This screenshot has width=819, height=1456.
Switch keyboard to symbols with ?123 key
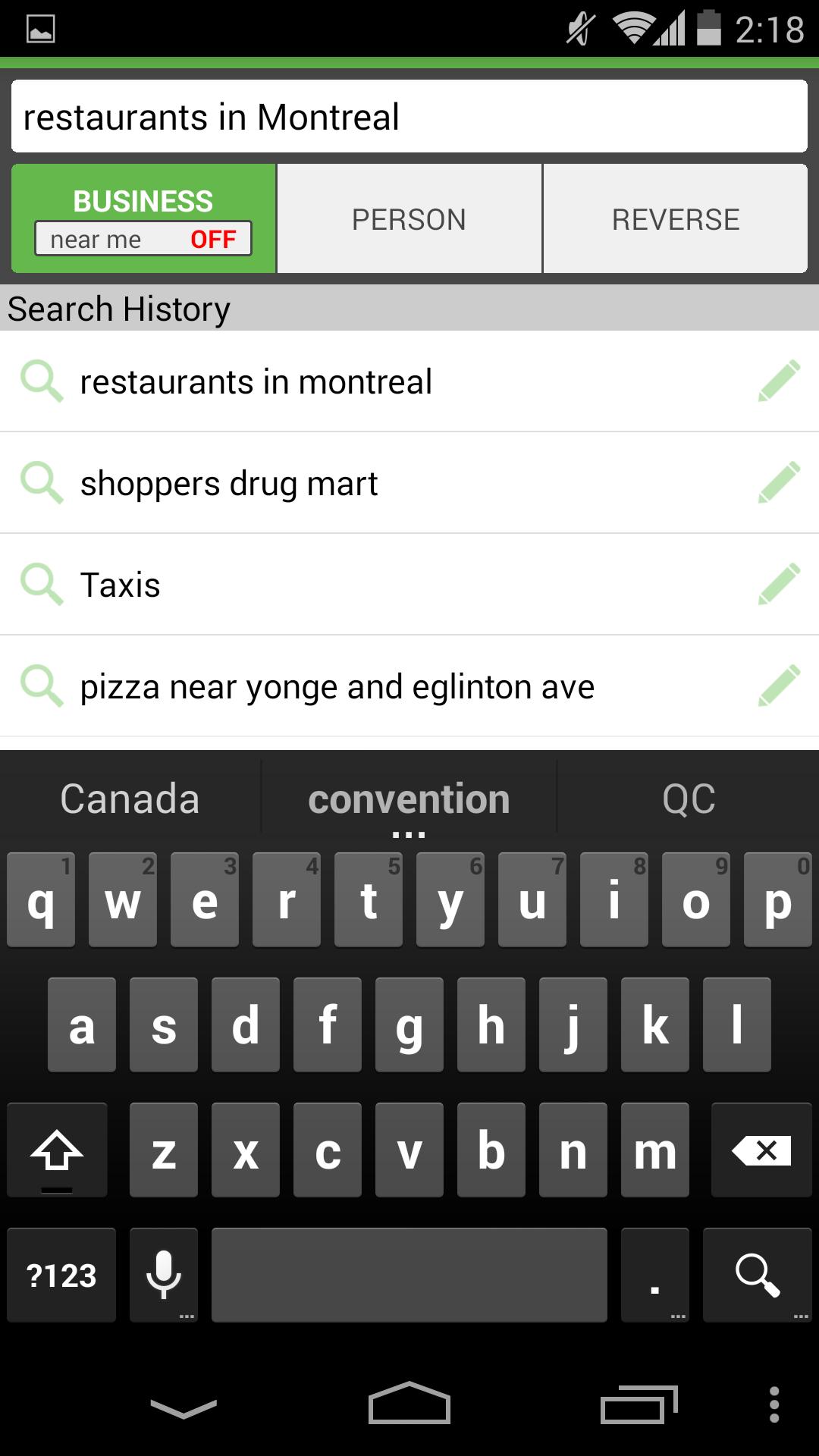tap(61, 1274)
